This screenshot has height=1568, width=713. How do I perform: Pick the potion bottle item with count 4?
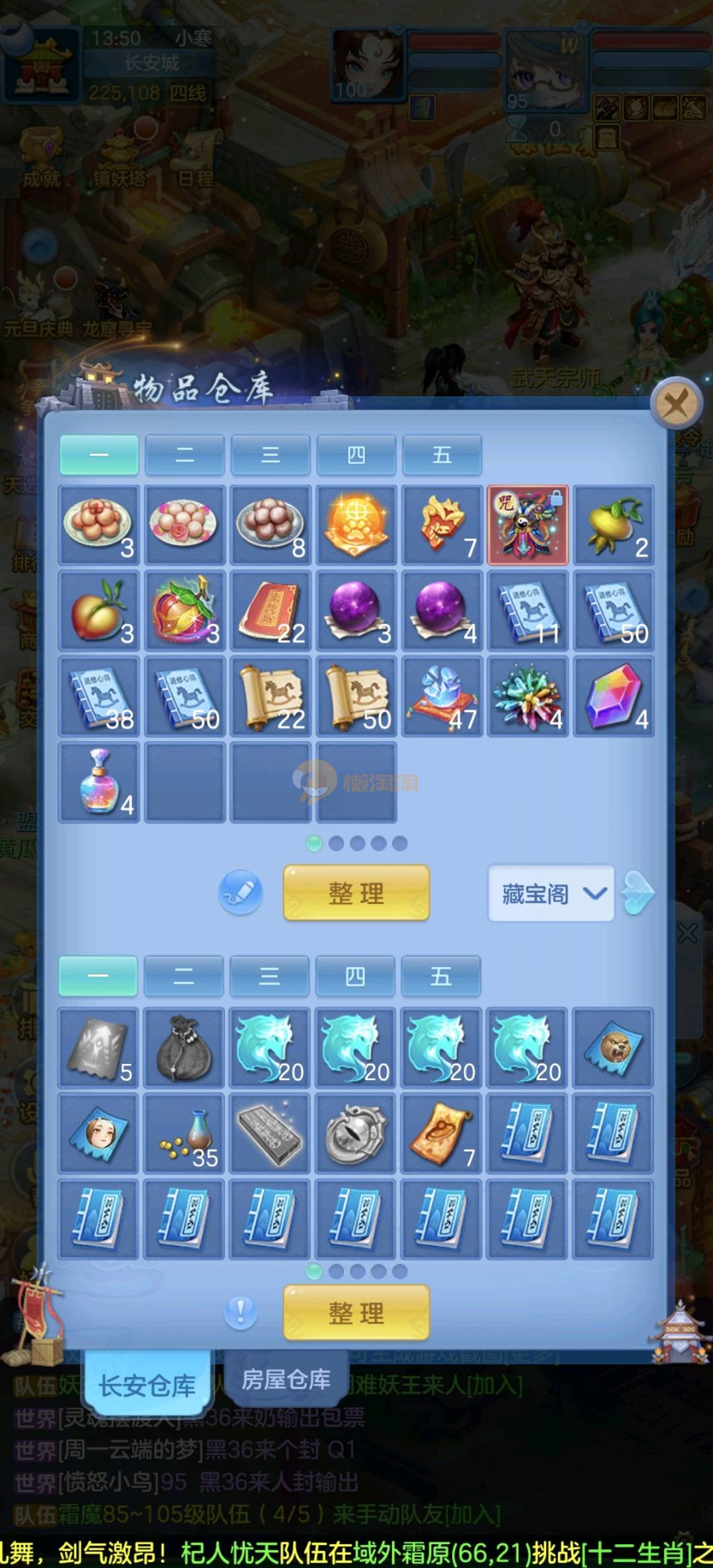[x=99, y=783]
